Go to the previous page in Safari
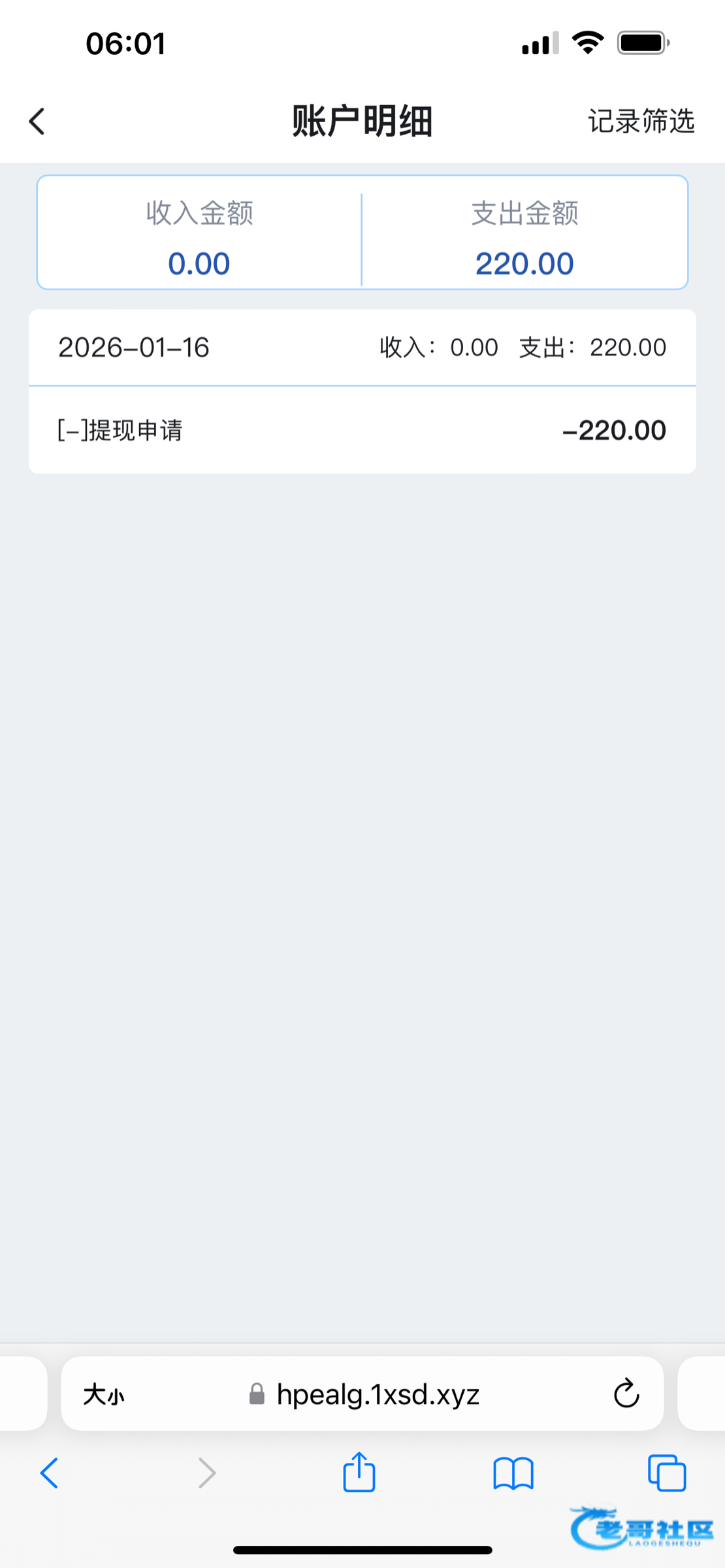This screenshot has width=725, height=1568. pyautogui.click(x=50, y=1473)
